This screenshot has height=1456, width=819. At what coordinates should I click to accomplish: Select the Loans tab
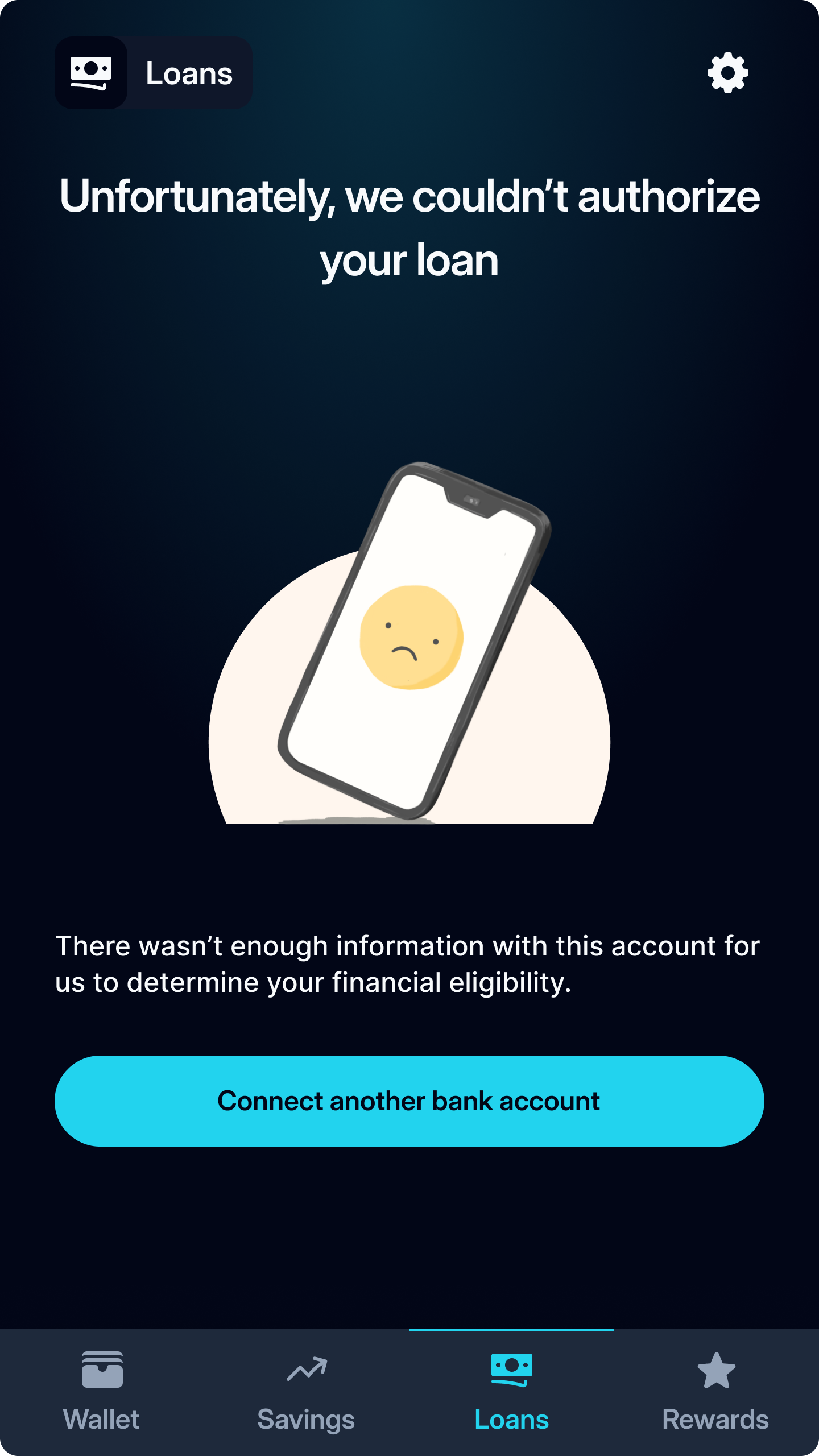point(511,1391)
